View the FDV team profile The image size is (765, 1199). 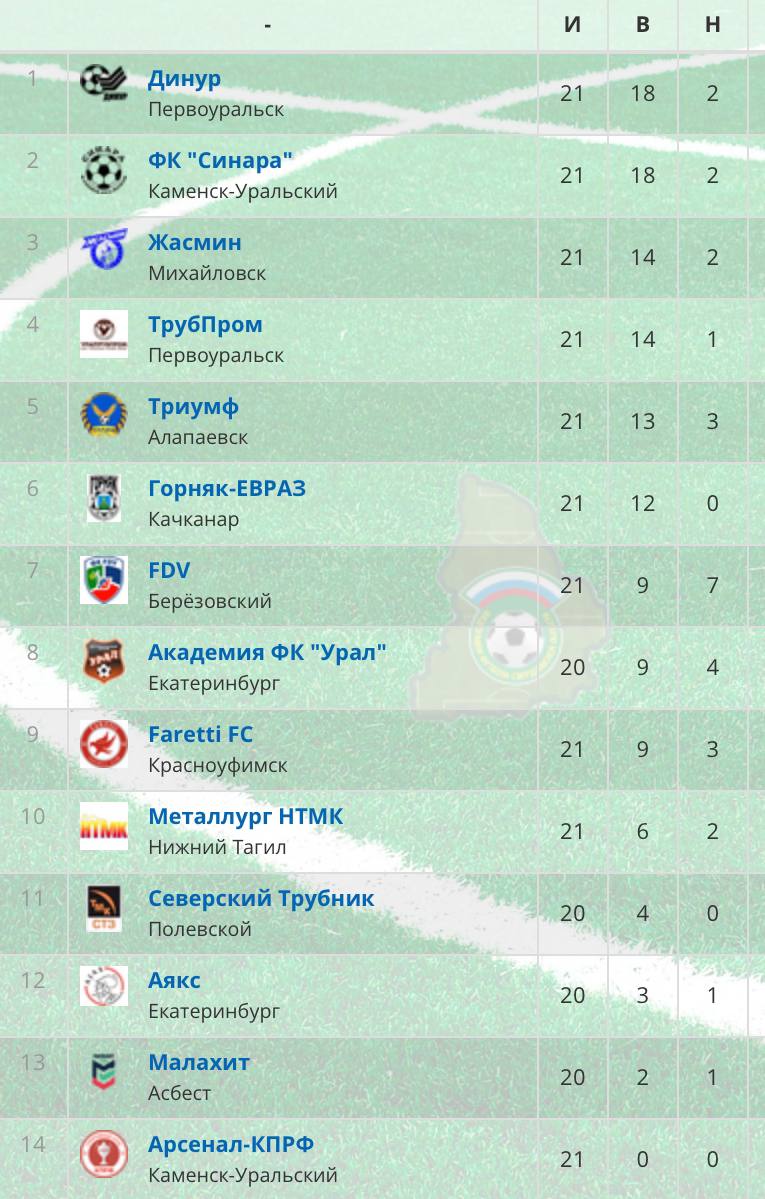point(169,570)
